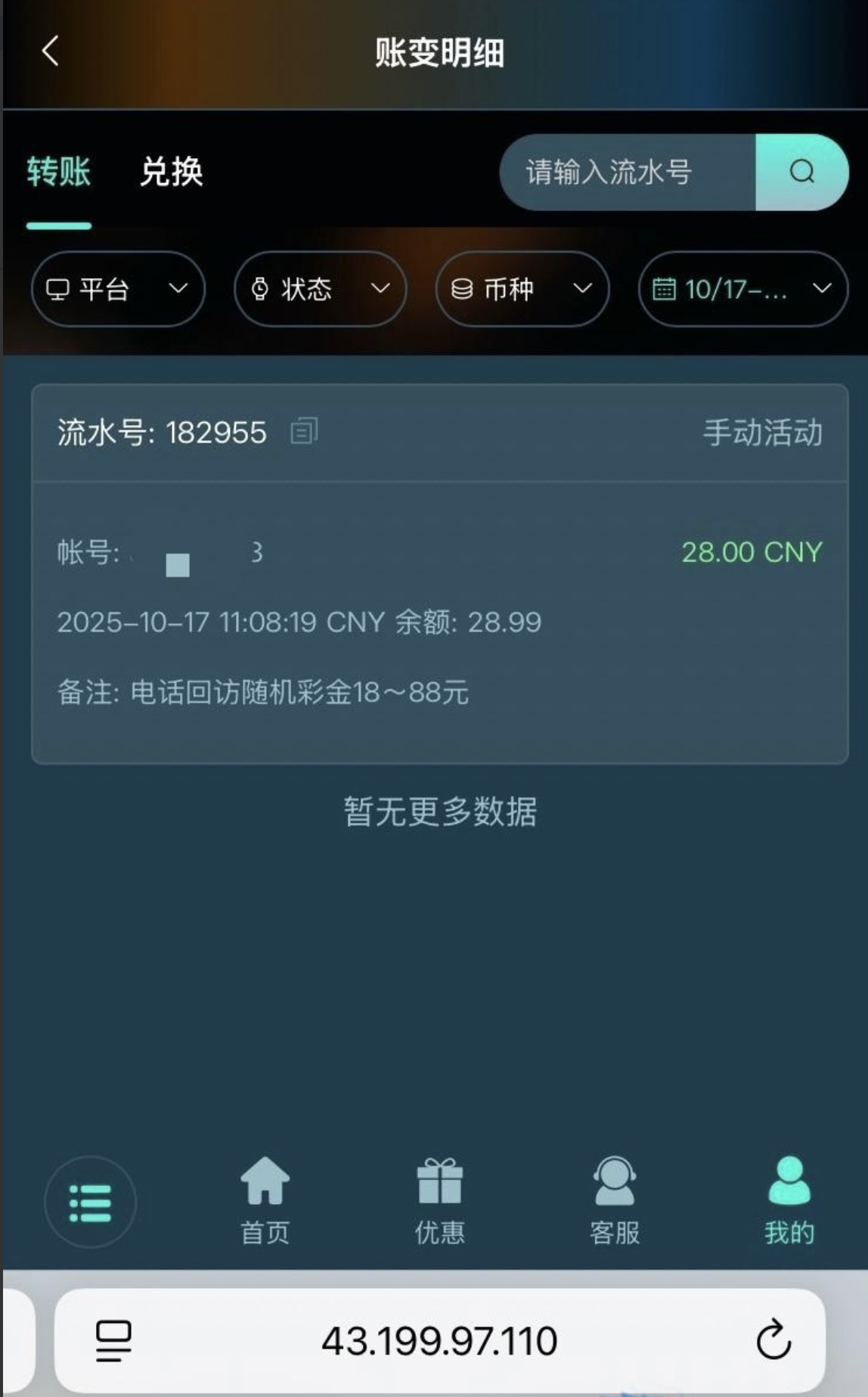Expand the 币种 filter dropdown

pyautogui.click(x=522, y=289)
